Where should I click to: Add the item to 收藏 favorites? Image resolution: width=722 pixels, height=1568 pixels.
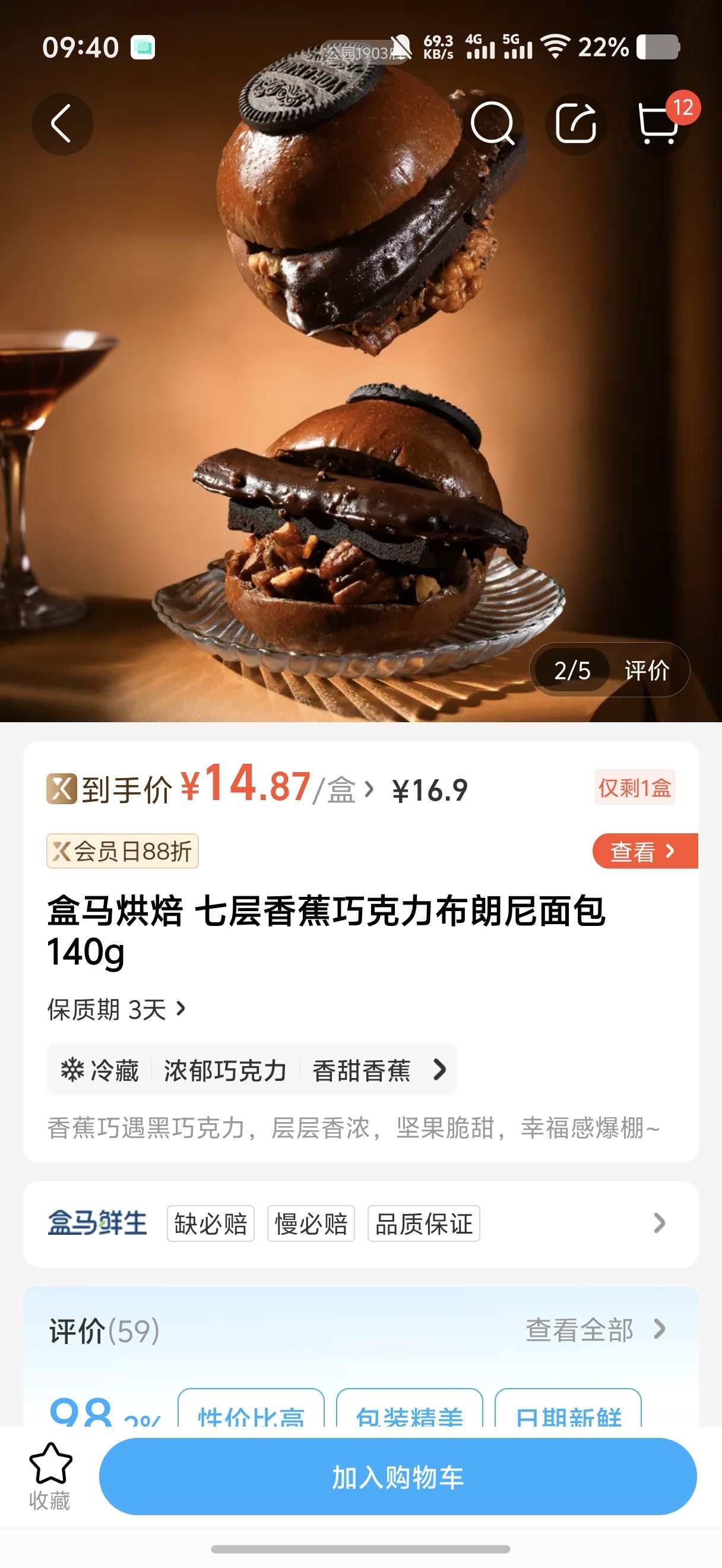pyautogui.click(x=50, y=1475)
